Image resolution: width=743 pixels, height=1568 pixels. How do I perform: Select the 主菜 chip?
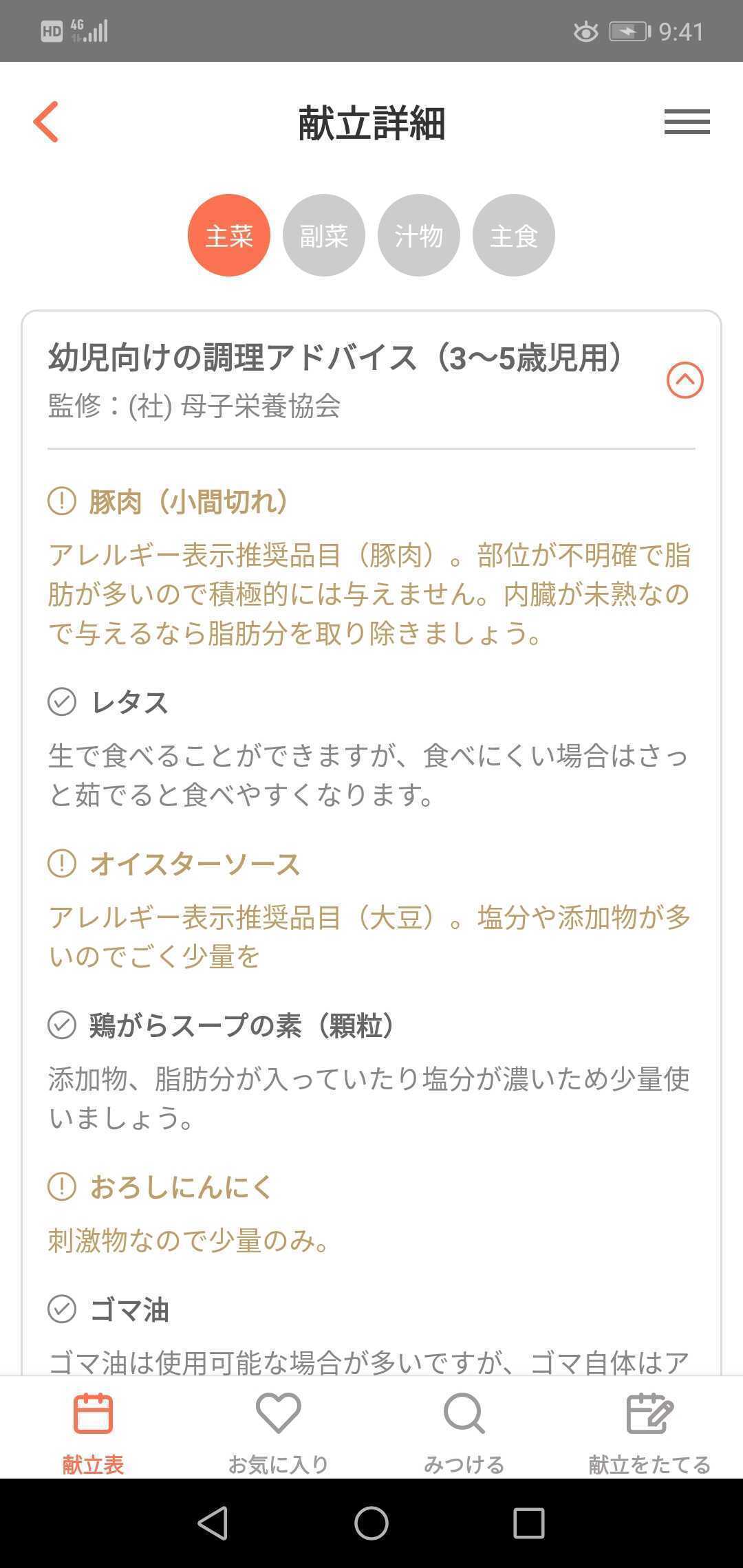coord(229,236)
